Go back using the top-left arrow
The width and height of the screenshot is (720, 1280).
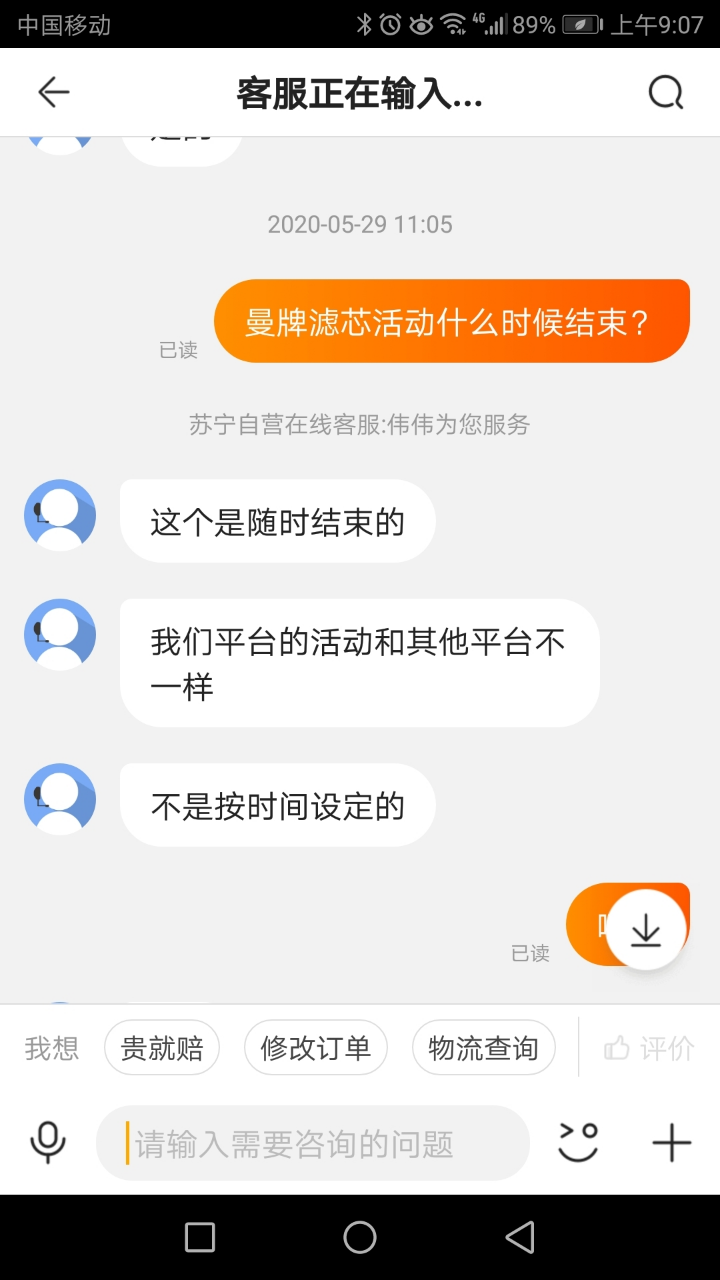[54, 93]
